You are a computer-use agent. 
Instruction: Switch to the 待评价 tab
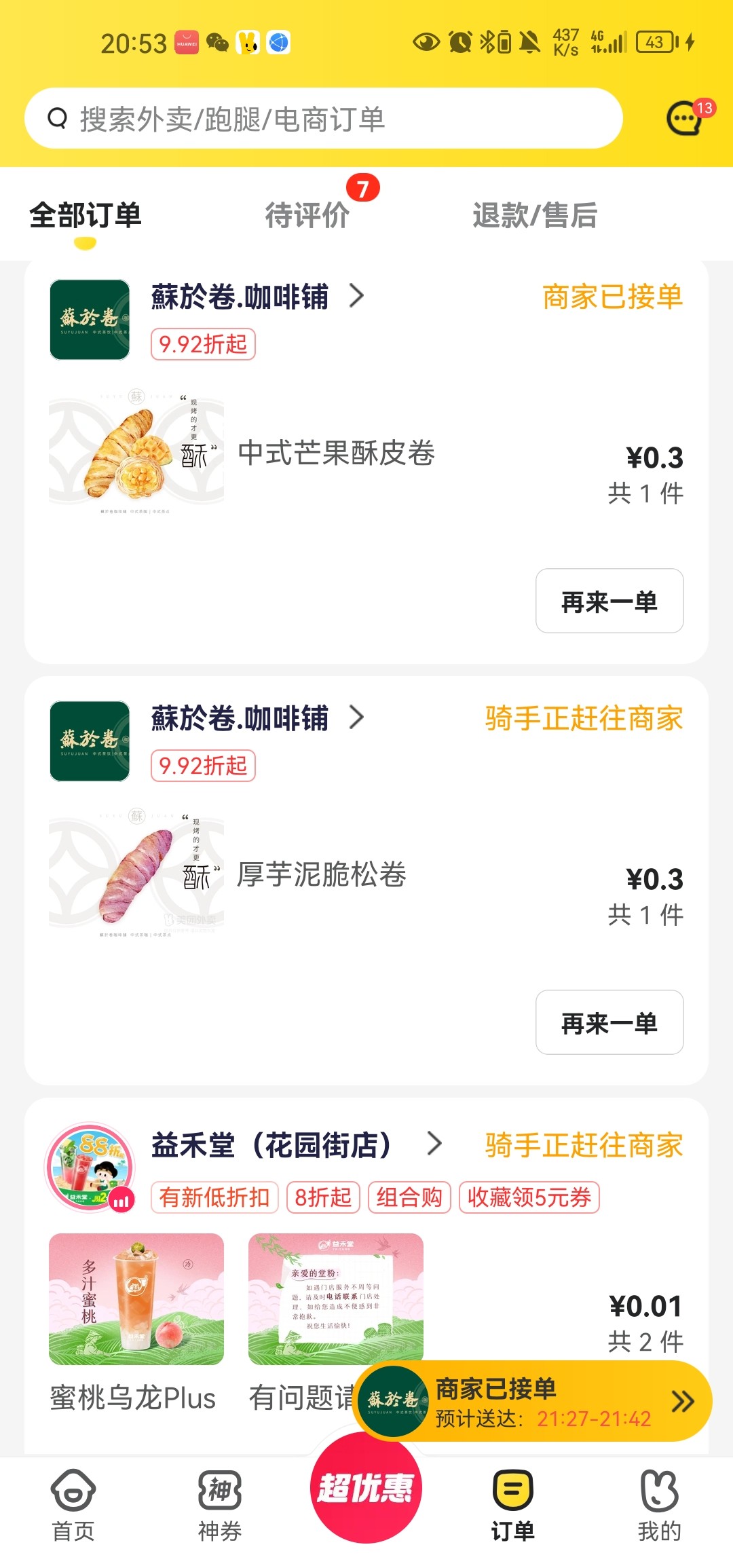307,216
